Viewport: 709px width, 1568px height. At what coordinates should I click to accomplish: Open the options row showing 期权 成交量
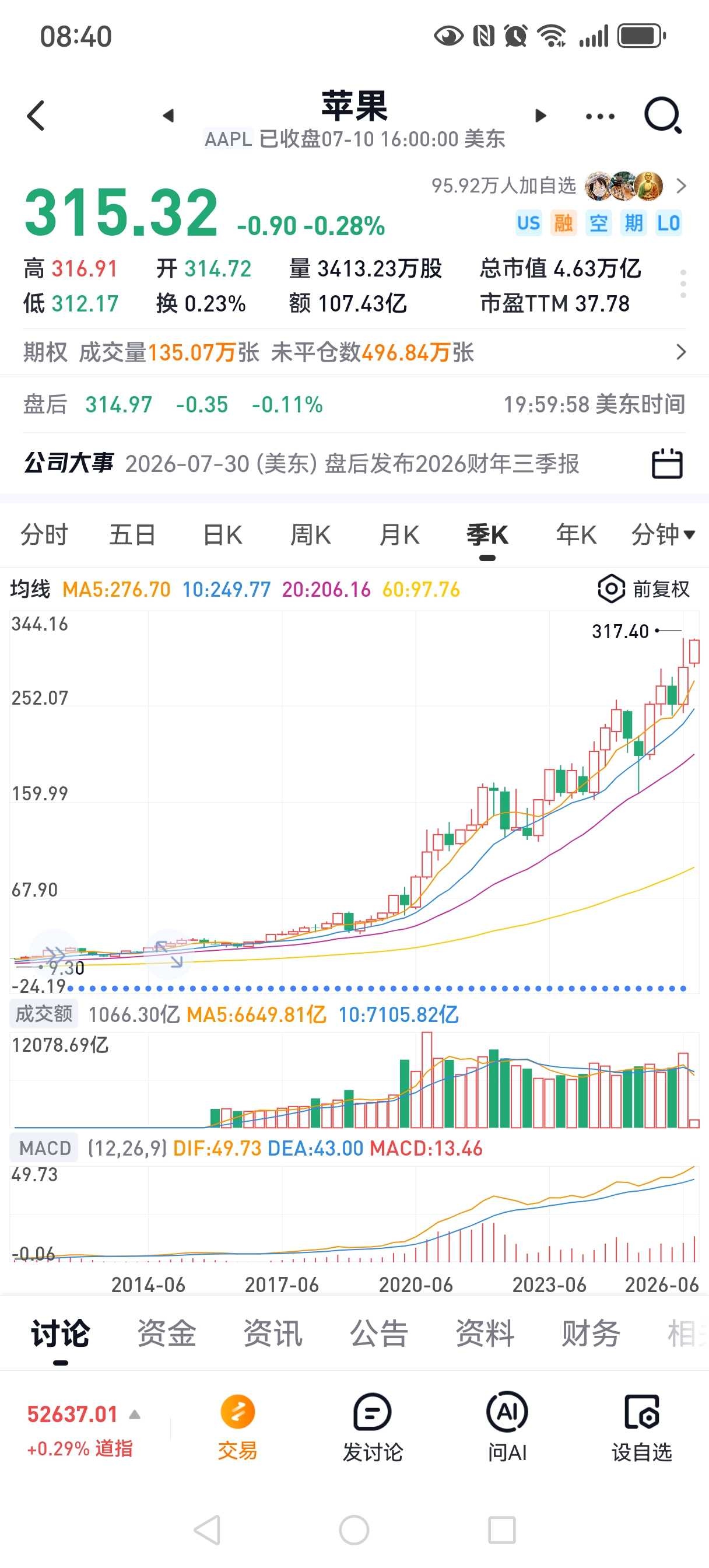354,352
